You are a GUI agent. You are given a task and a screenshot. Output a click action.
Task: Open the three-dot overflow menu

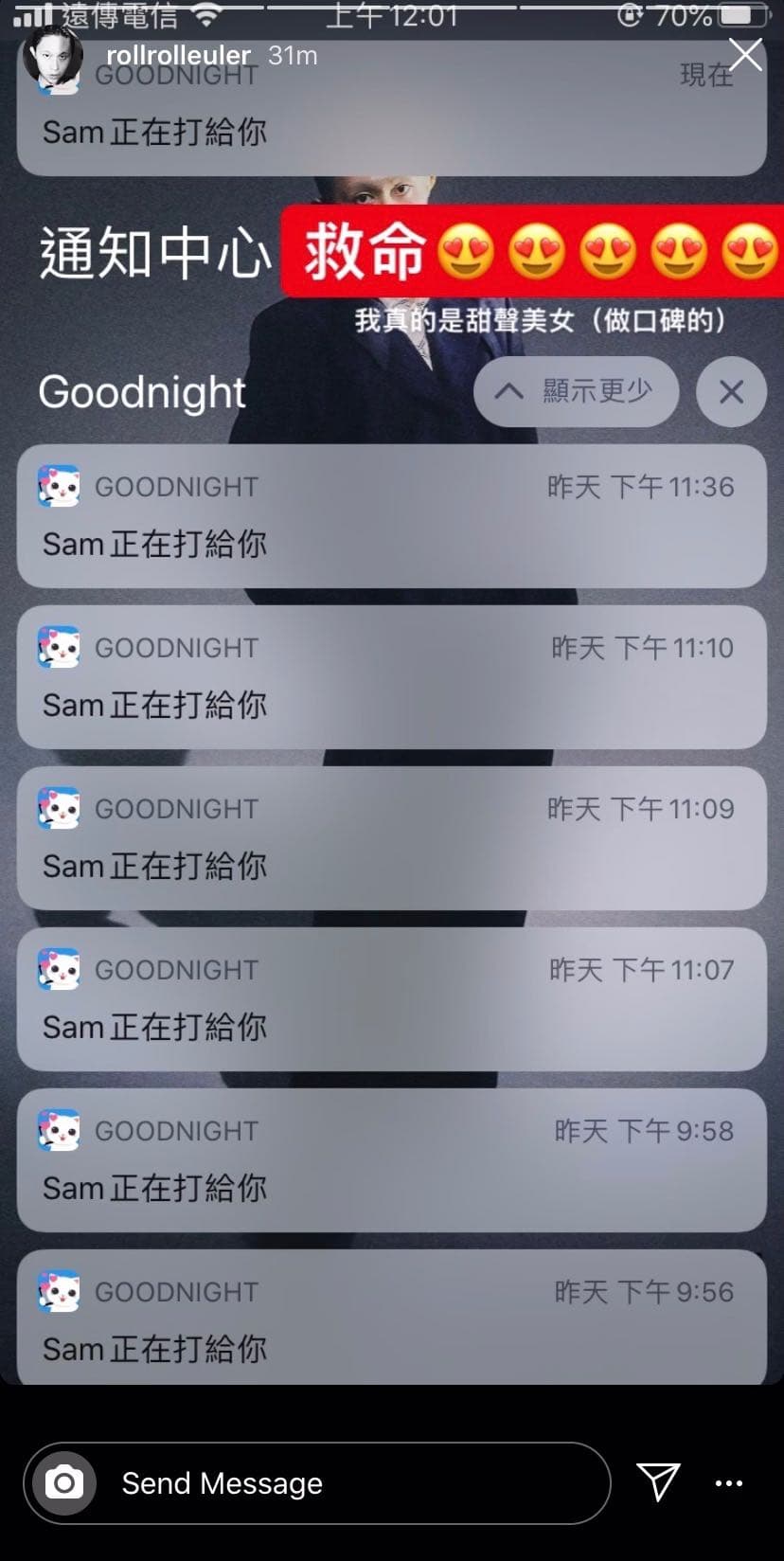729,1483
